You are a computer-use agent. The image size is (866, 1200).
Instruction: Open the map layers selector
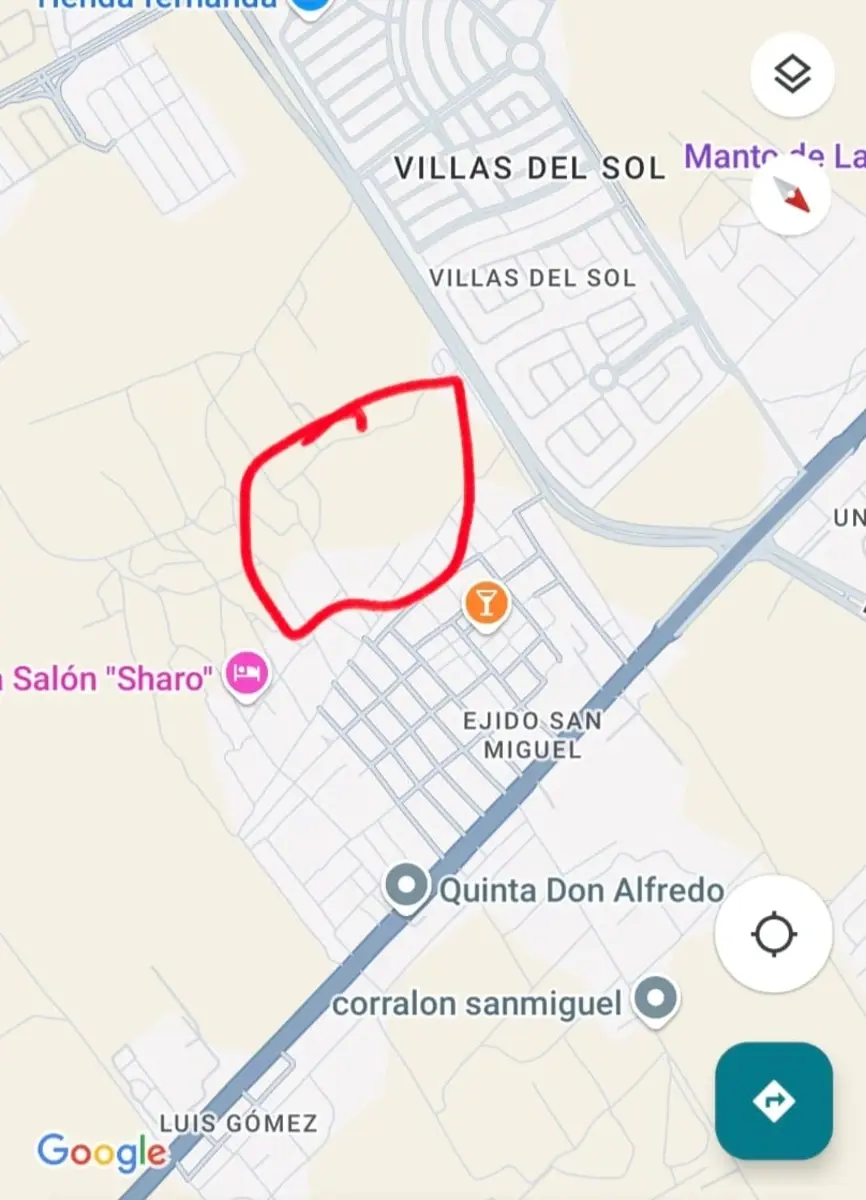tap(792, 75)
